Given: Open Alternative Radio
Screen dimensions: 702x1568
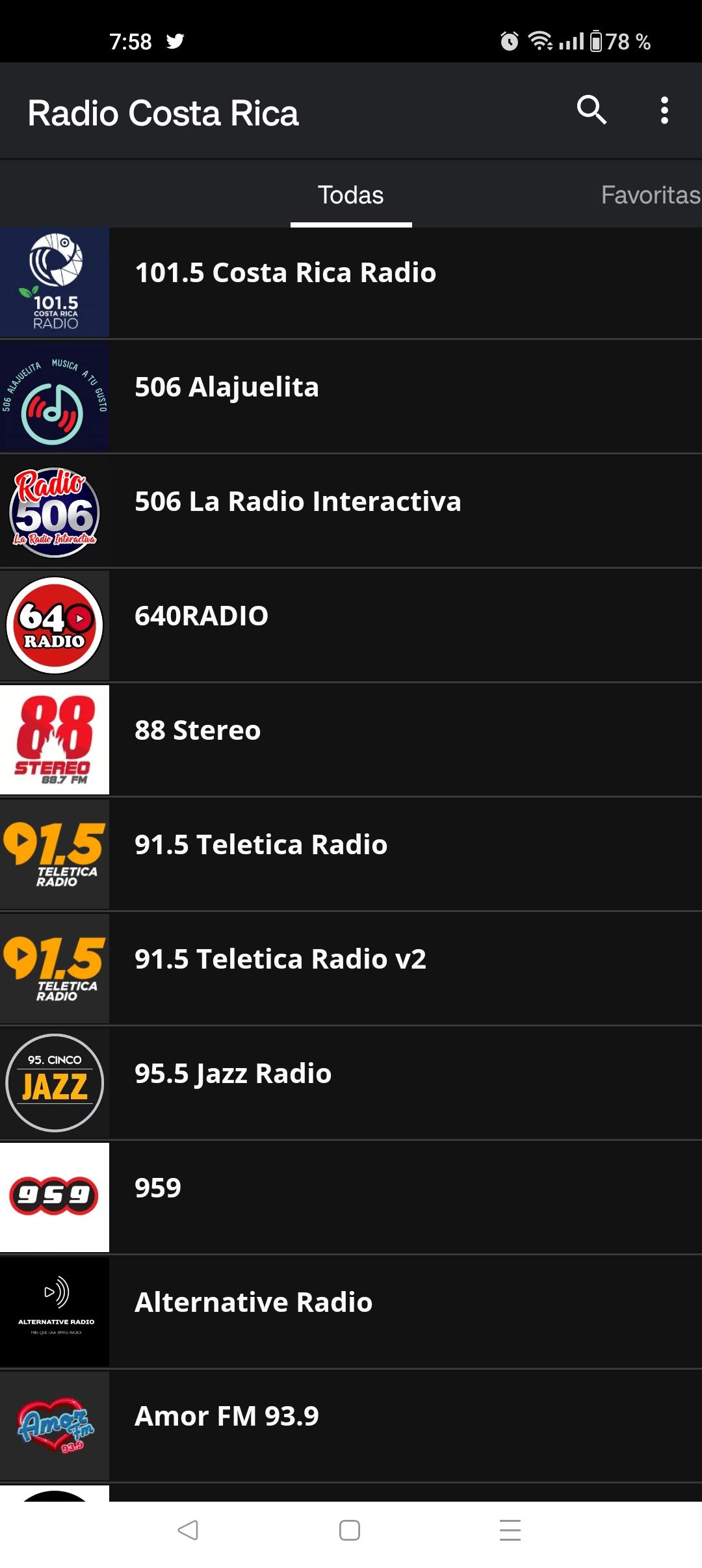Looking at the screenshot, I should pyautogui.click(x=351, y=1312).
